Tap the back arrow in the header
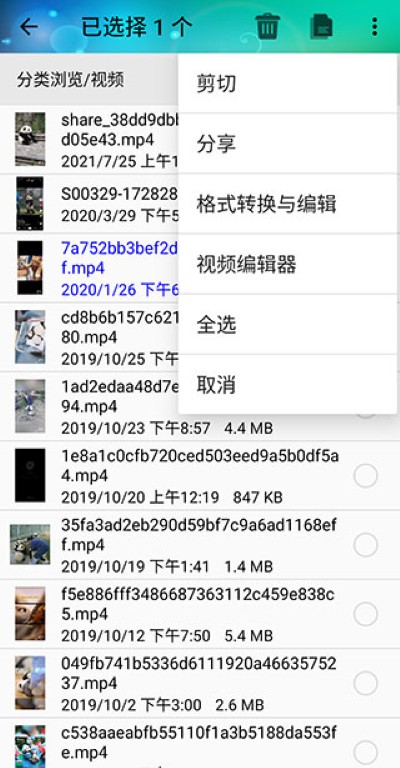400x768 pixels. [29, 27]
